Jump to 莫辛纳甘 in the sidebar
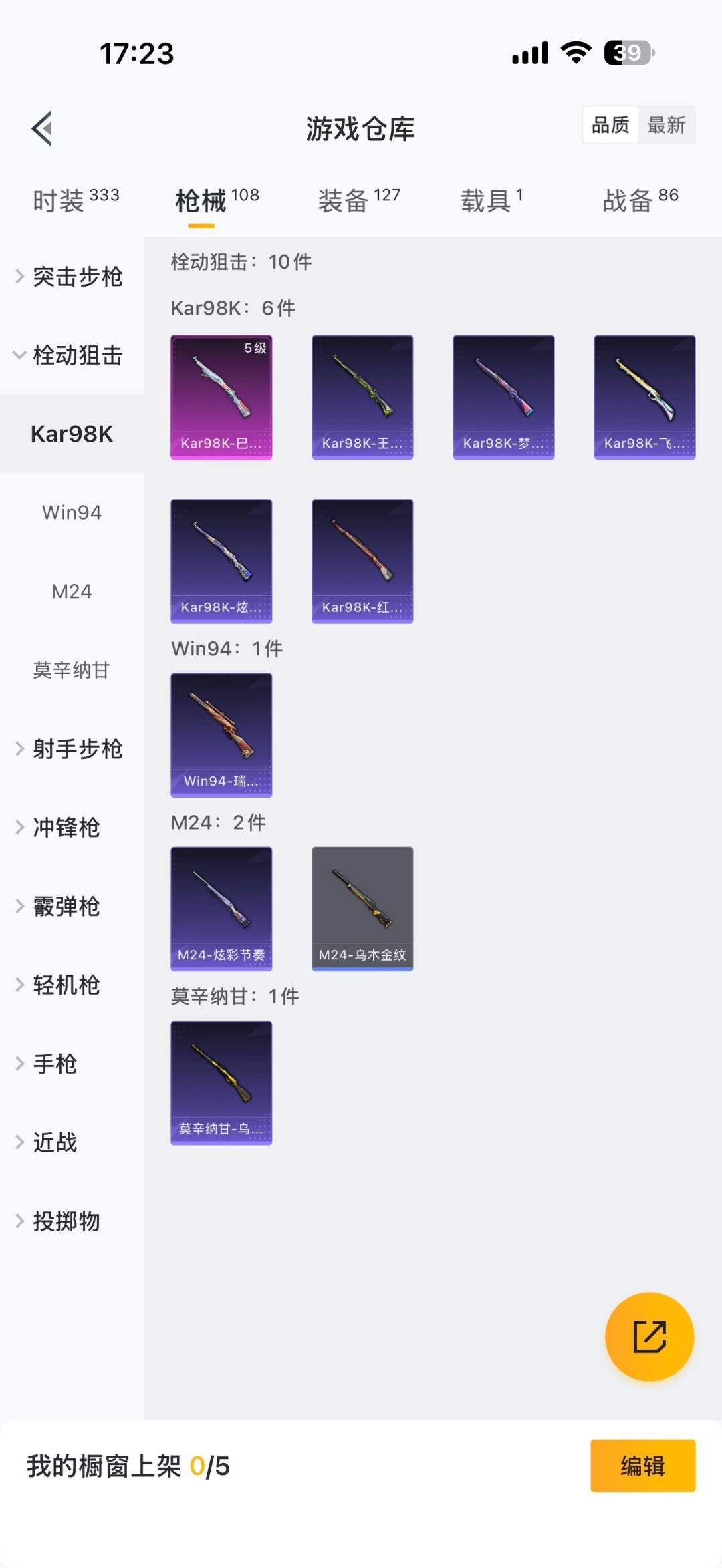Viewport: 722px width, 1568px height. tap(72, 670)
